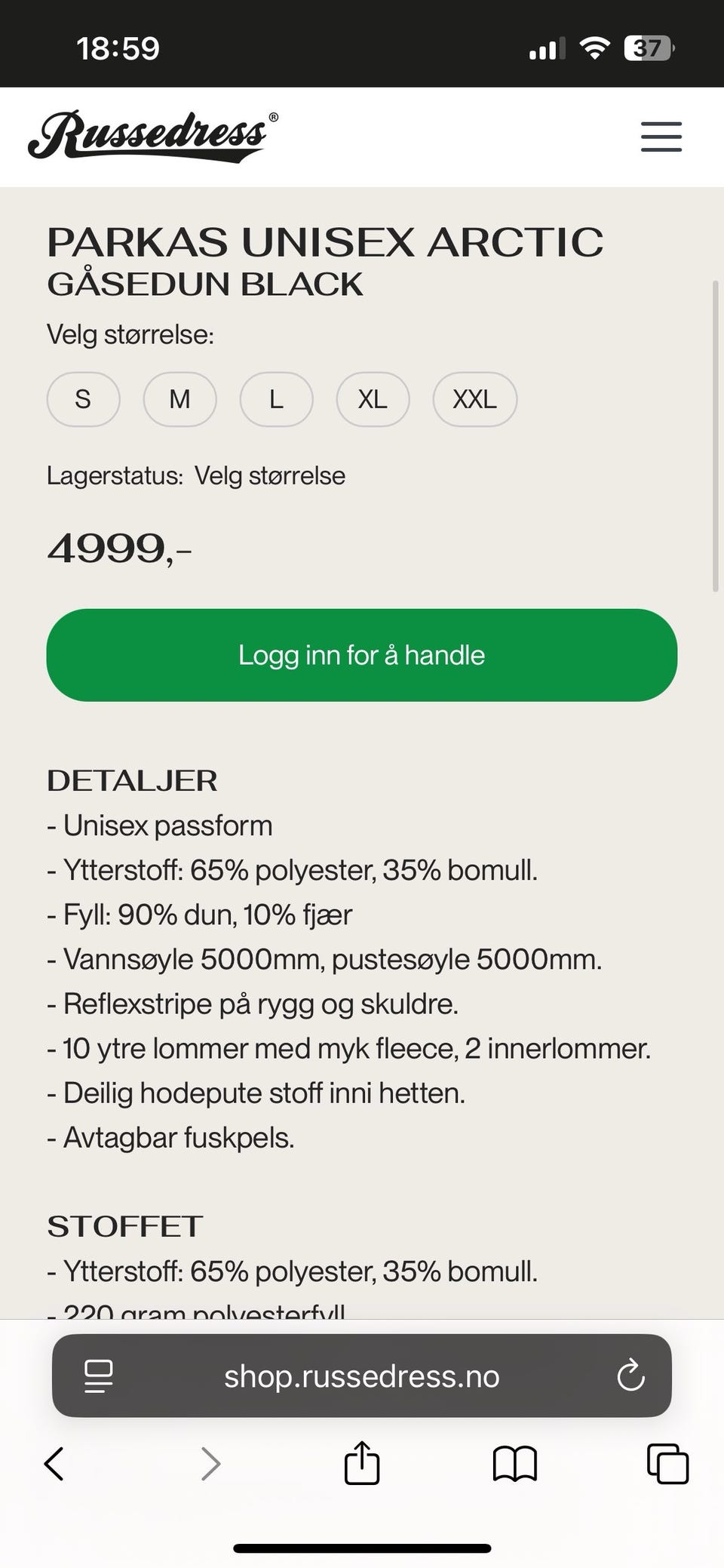Share this product page
This screenshot has height=1568, width=724.
tap(362, 1462)
